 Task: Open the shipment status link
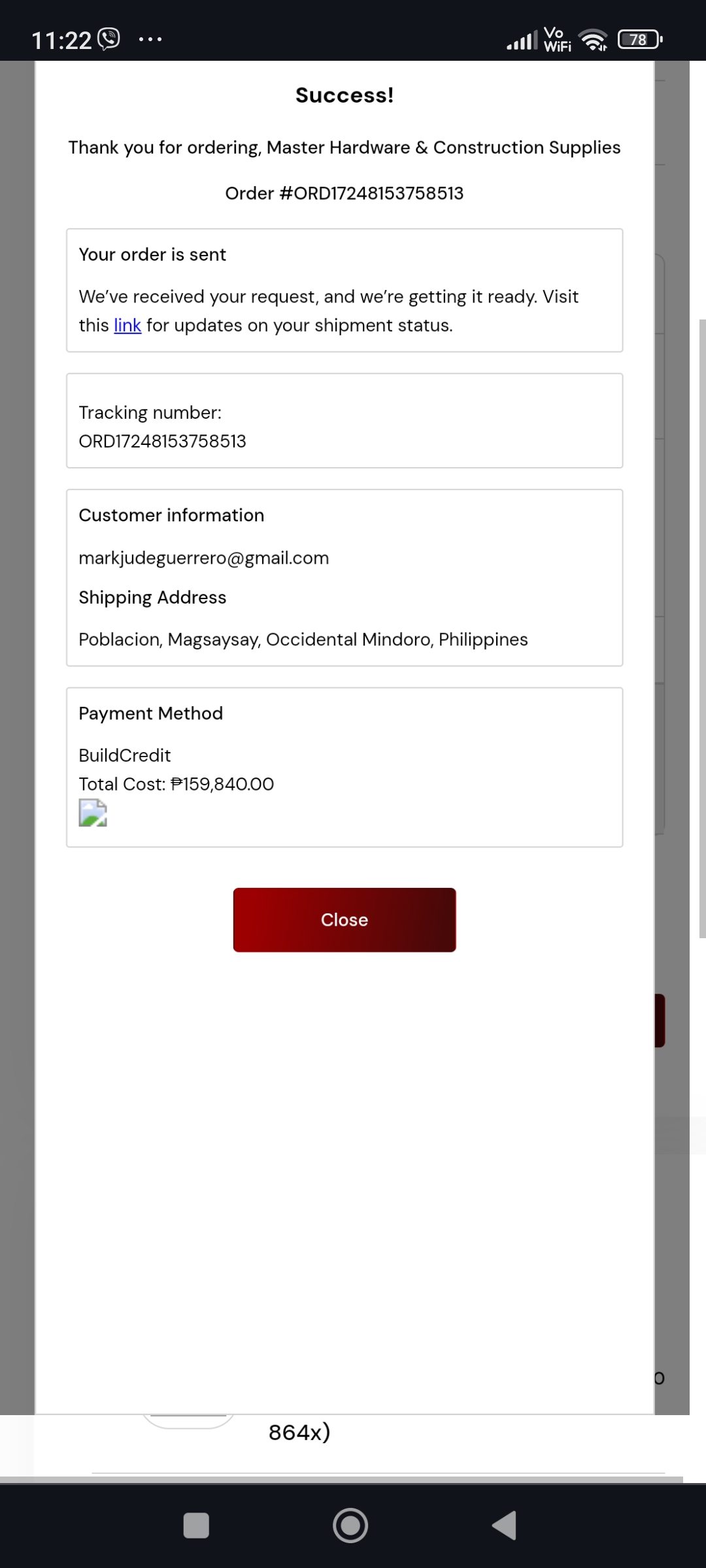127,325
